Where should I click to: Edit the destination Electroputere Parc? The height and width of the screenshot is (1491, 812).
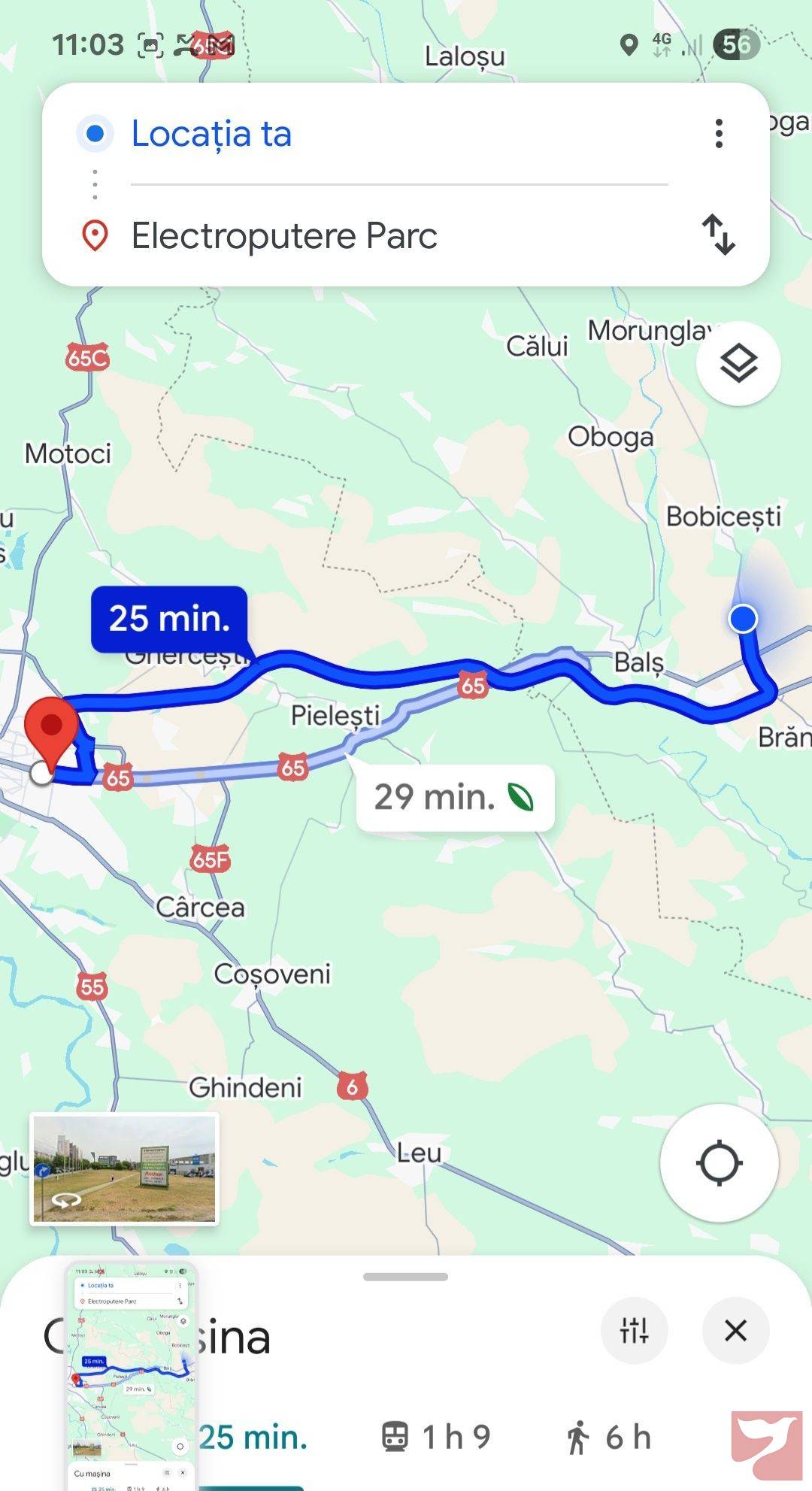(398, 235)
